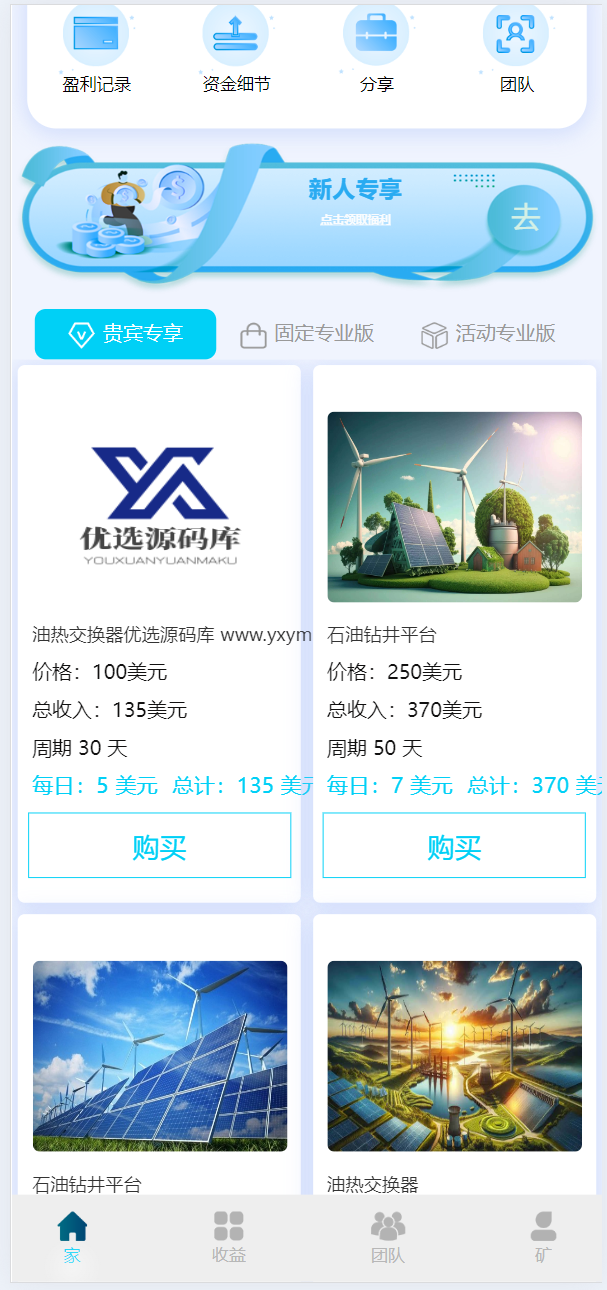Tap 购买 for the 100美元 product
This screenshot has width=607, height=1290.
[159, 846]
